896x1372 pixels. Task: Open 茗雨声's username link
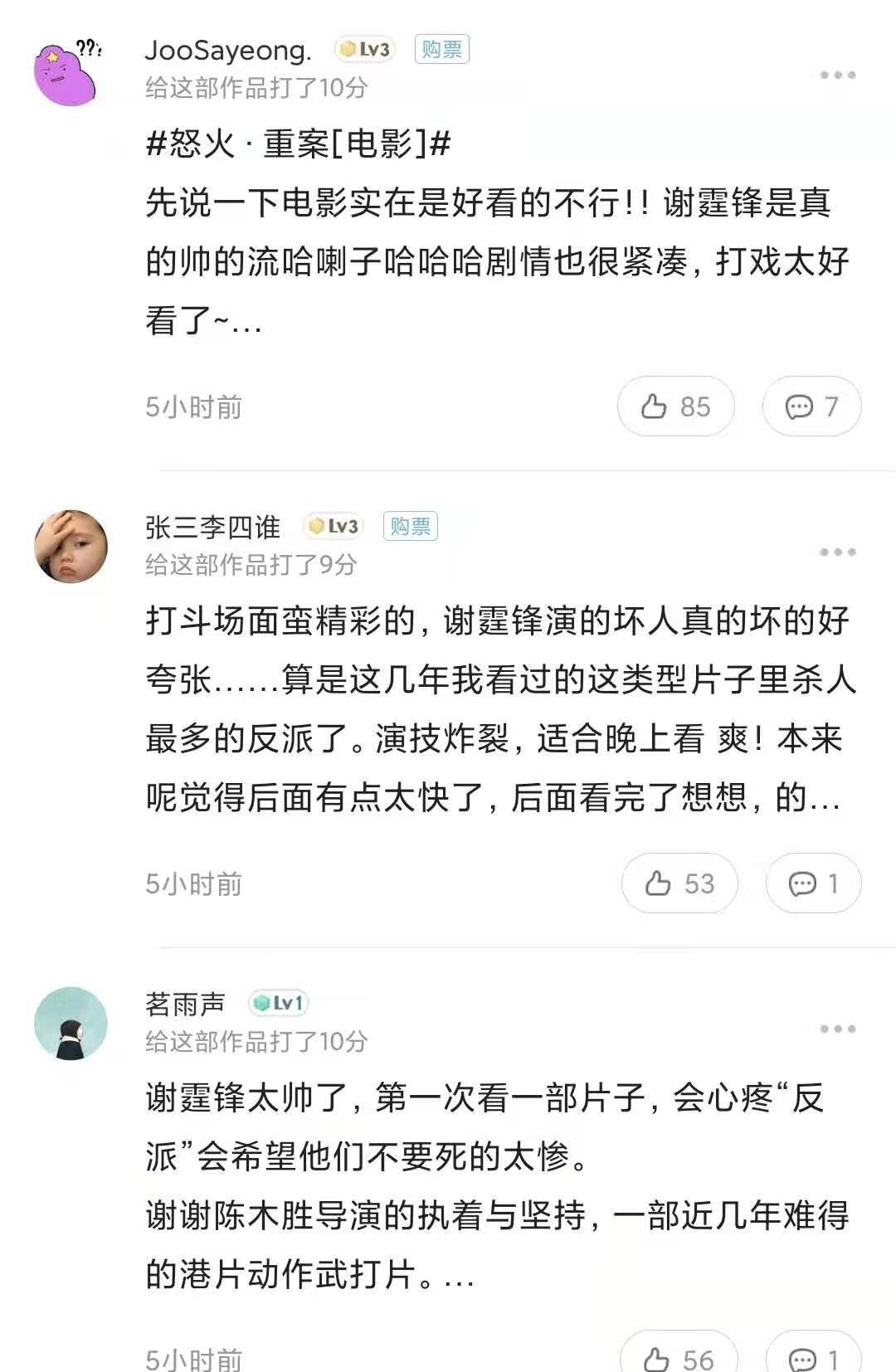pyautogui.click(x=185, y=1004)
